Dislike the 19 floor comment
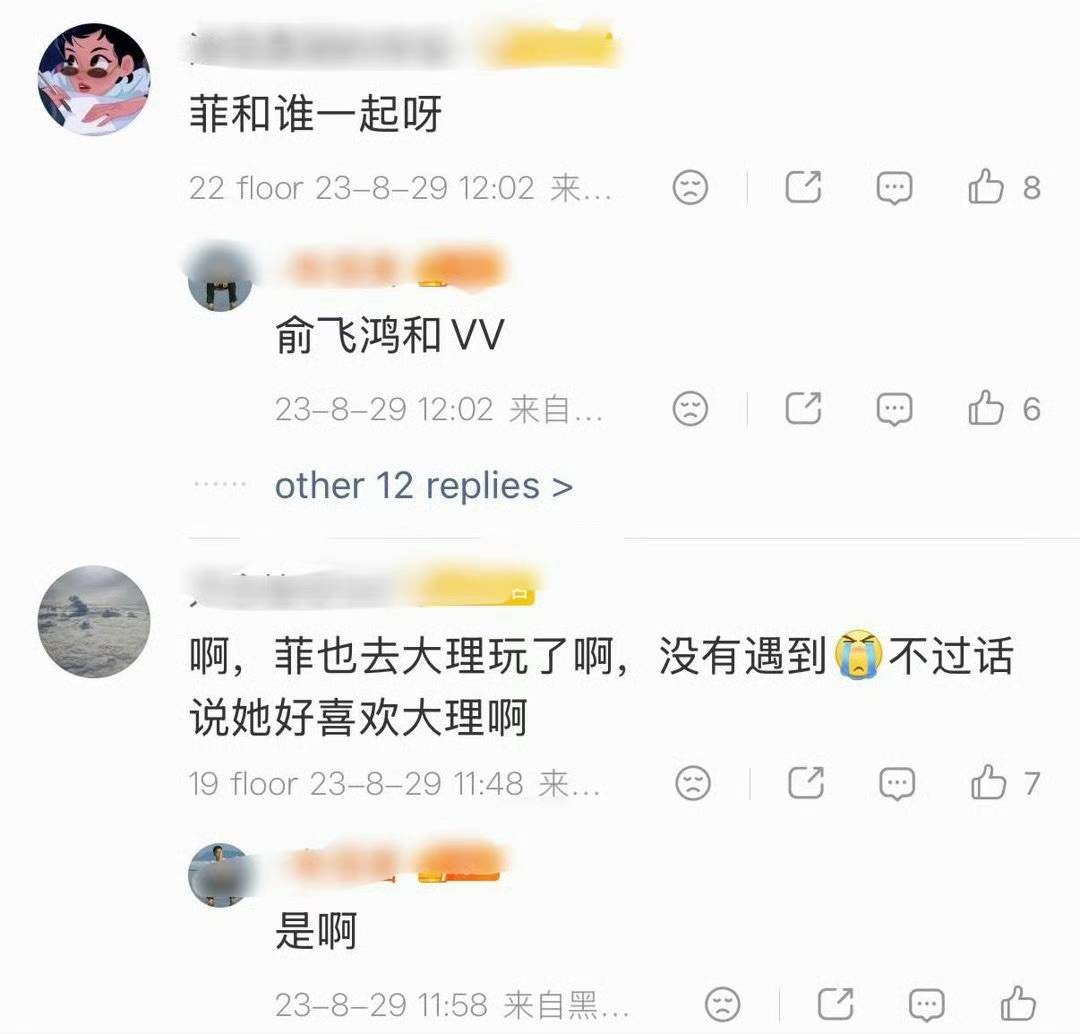Screen dimensions: 1080x1034 (x=692, y=783)
